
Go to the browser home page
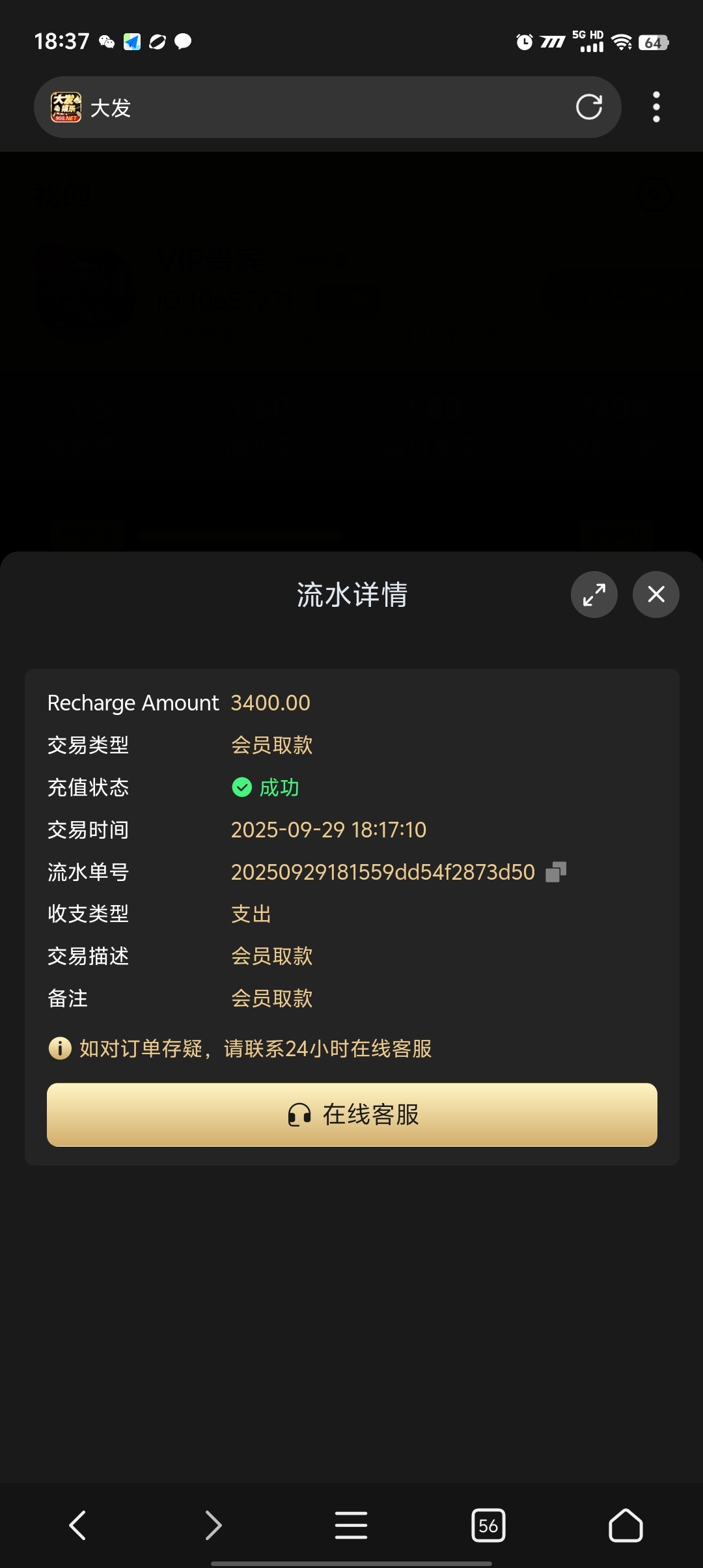626,1525
